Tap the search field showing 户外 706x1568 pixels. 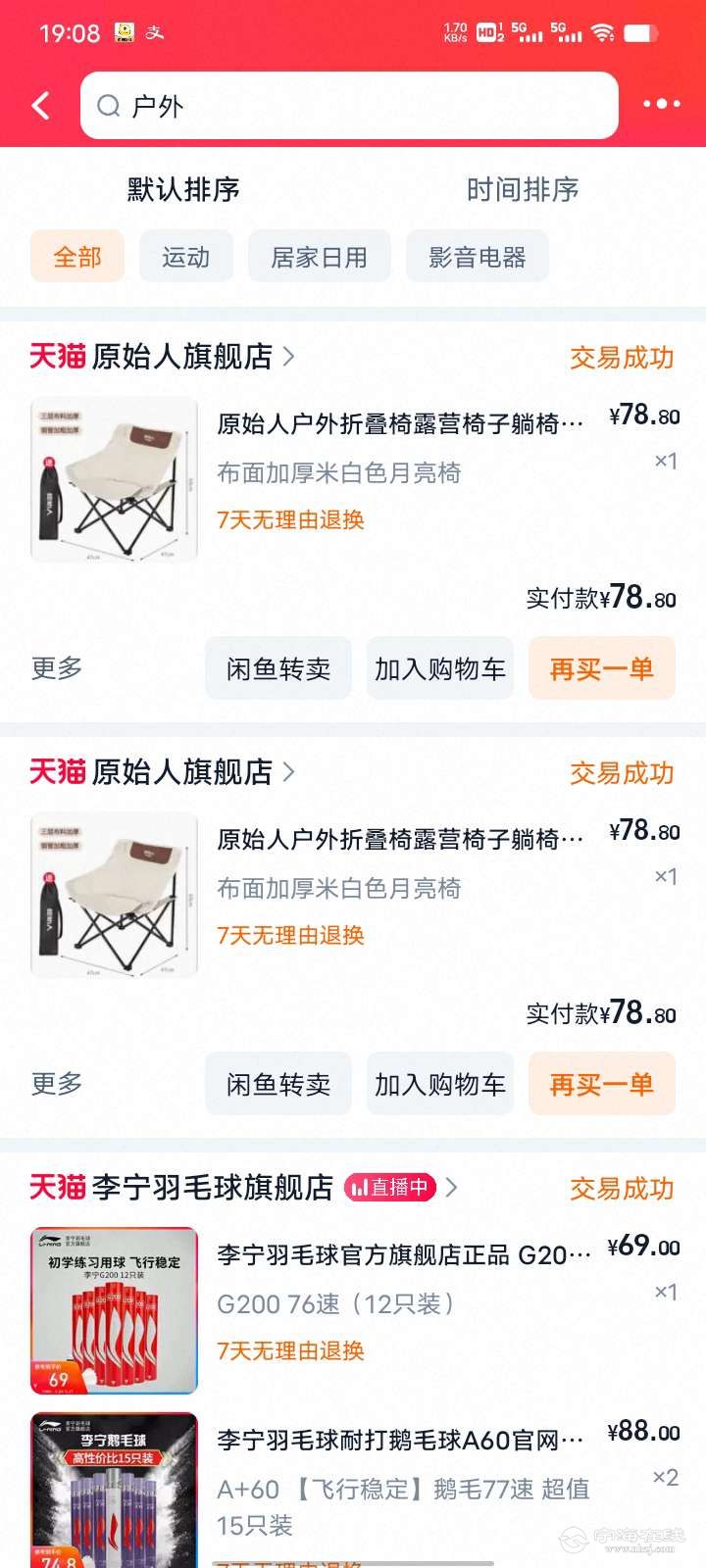pyautogui.click(x=349, y=106)
